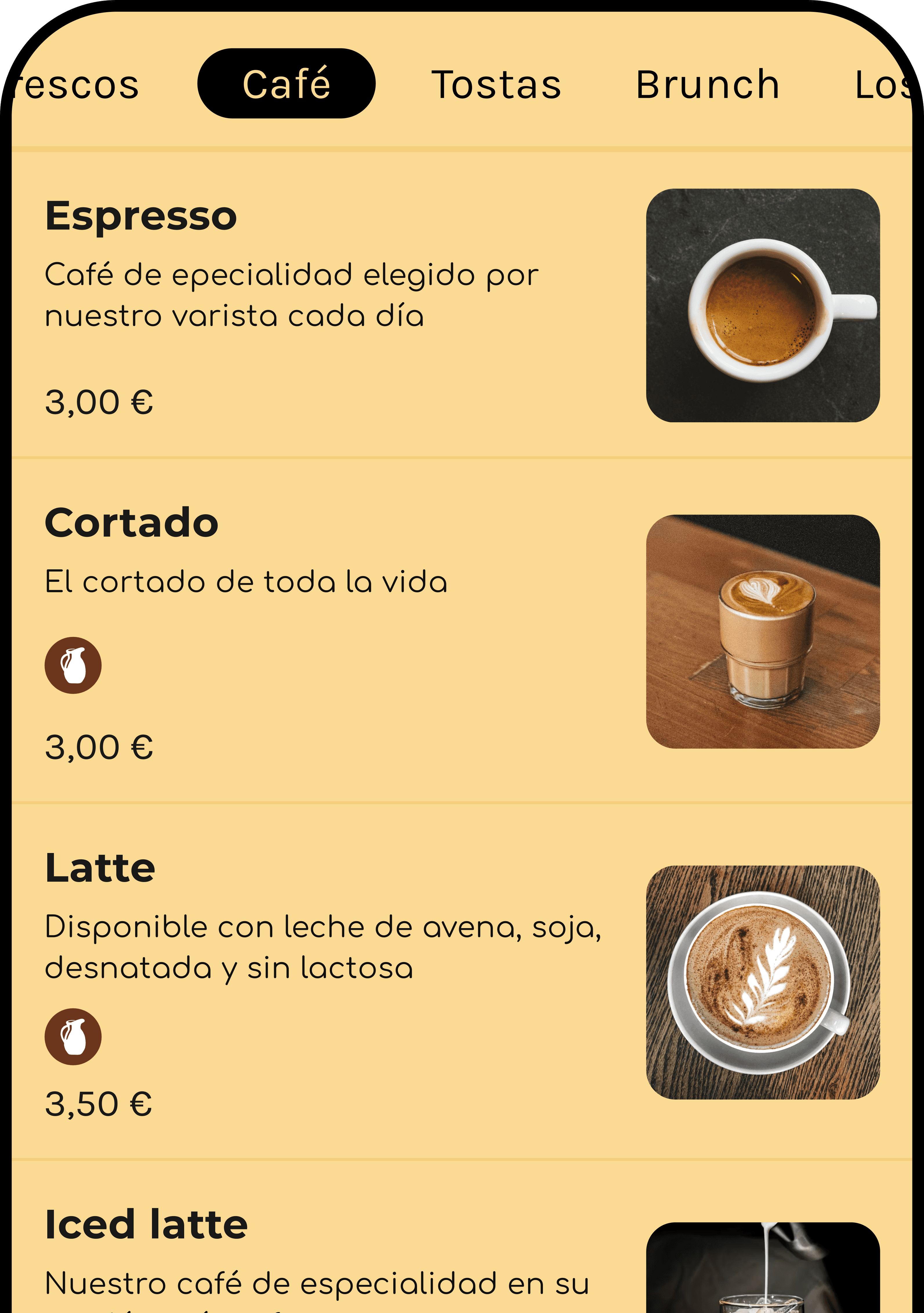Tap the milk allergen icon under Latte
This screenshot has width=924, height=1313.
[73, 1036]
